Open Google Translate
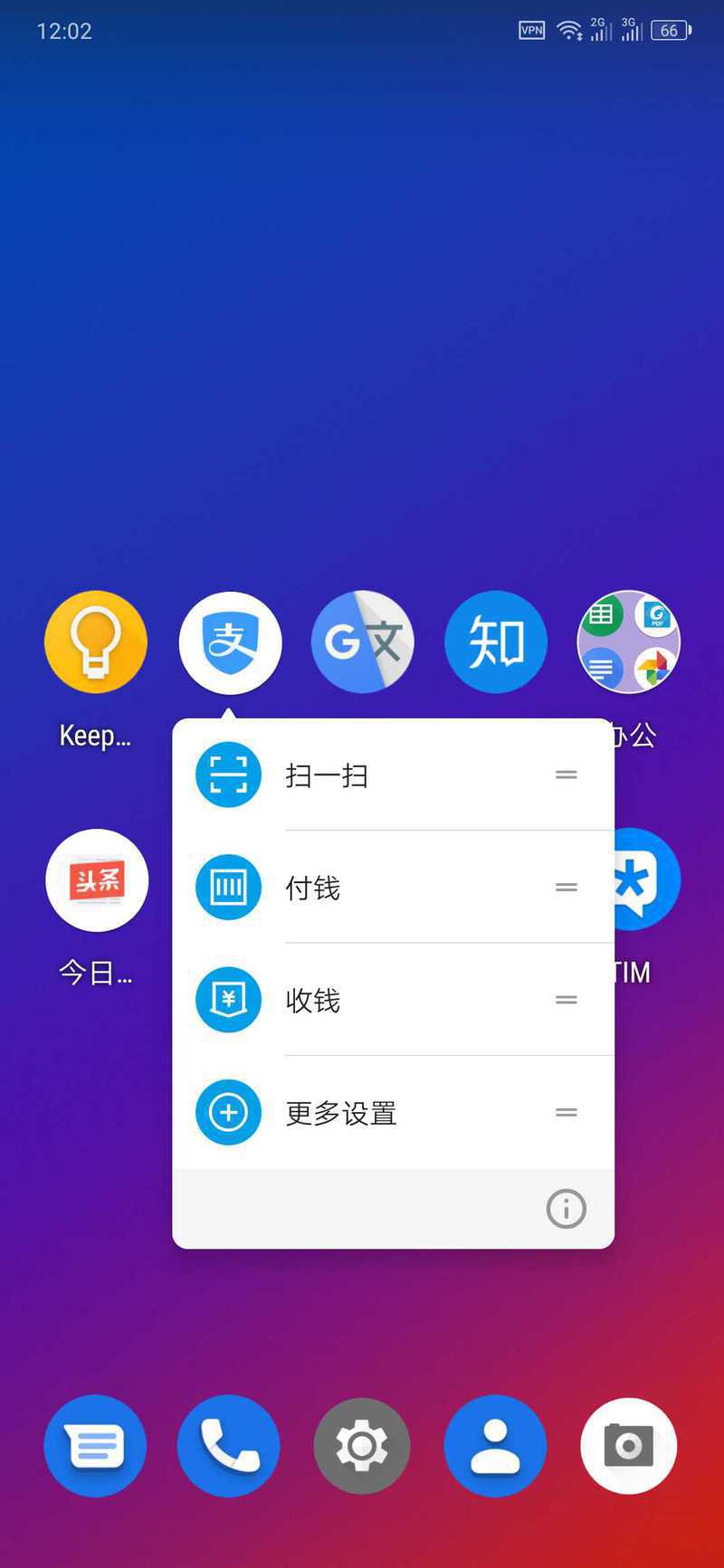This screenshot has width=724, height=1568. [363, 642]
